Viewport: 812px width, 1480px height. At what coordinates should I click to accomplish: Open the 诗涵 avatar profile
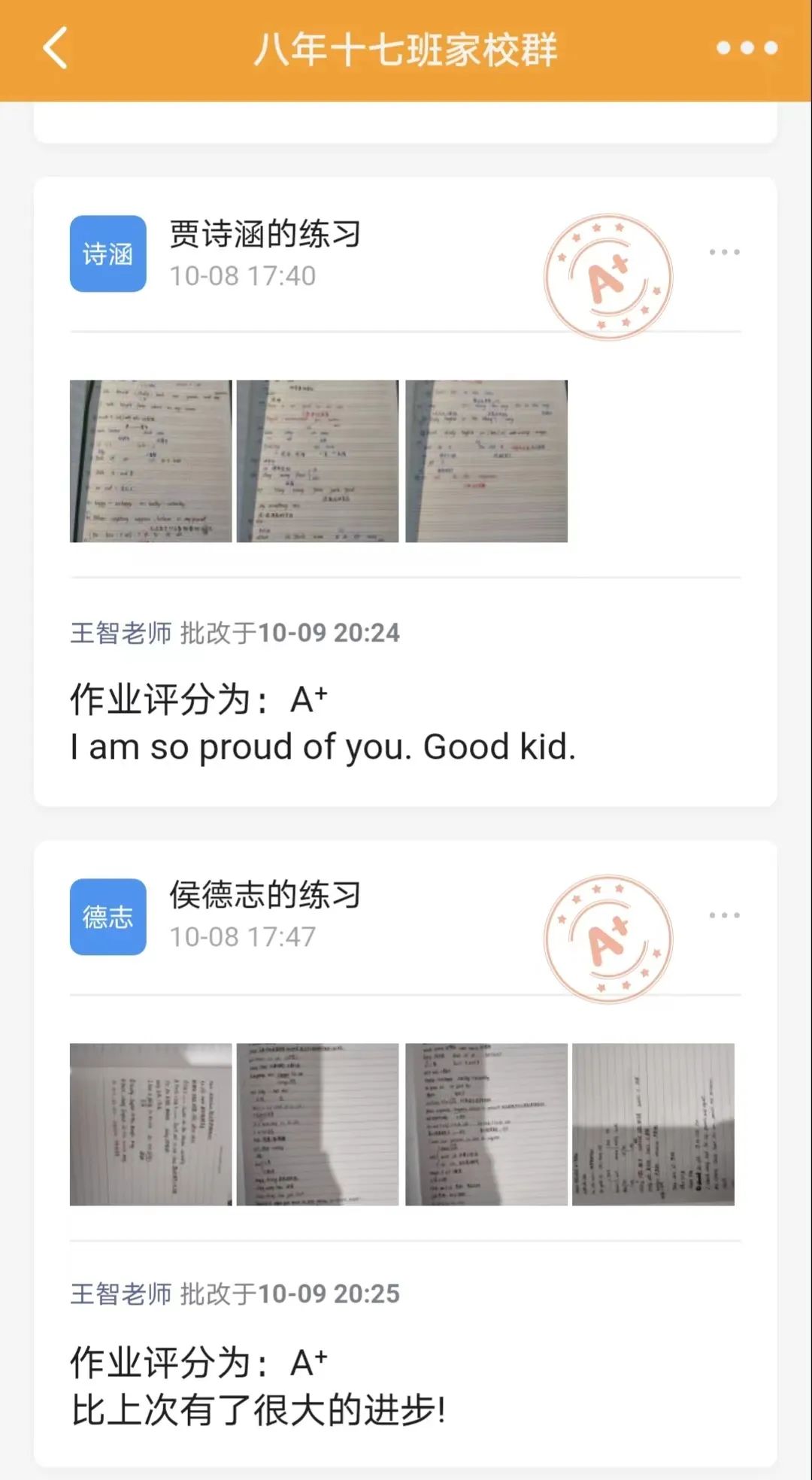pyautogui.click(x=108, y=253)
